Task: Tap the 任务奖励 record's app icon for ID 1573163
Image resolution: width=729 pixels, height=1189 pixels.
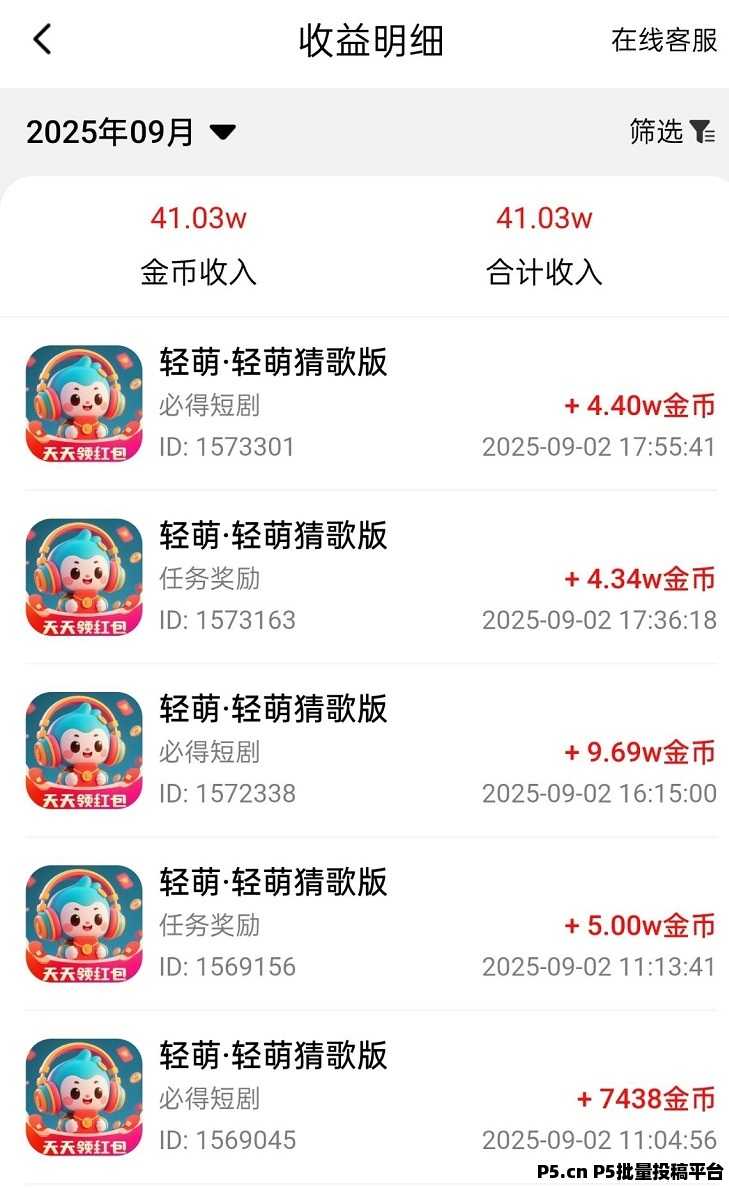Action: pyautogui.click(x=83, y=575)
